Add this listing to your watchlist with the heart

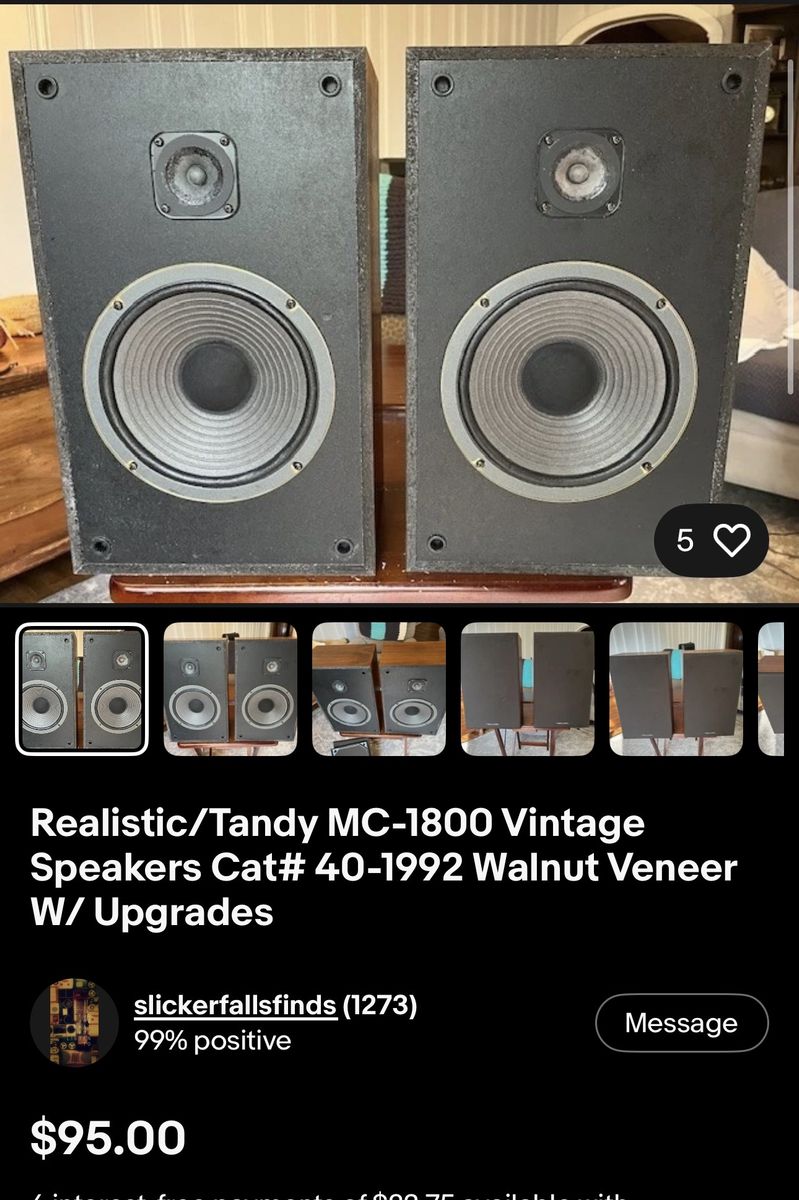731,541
